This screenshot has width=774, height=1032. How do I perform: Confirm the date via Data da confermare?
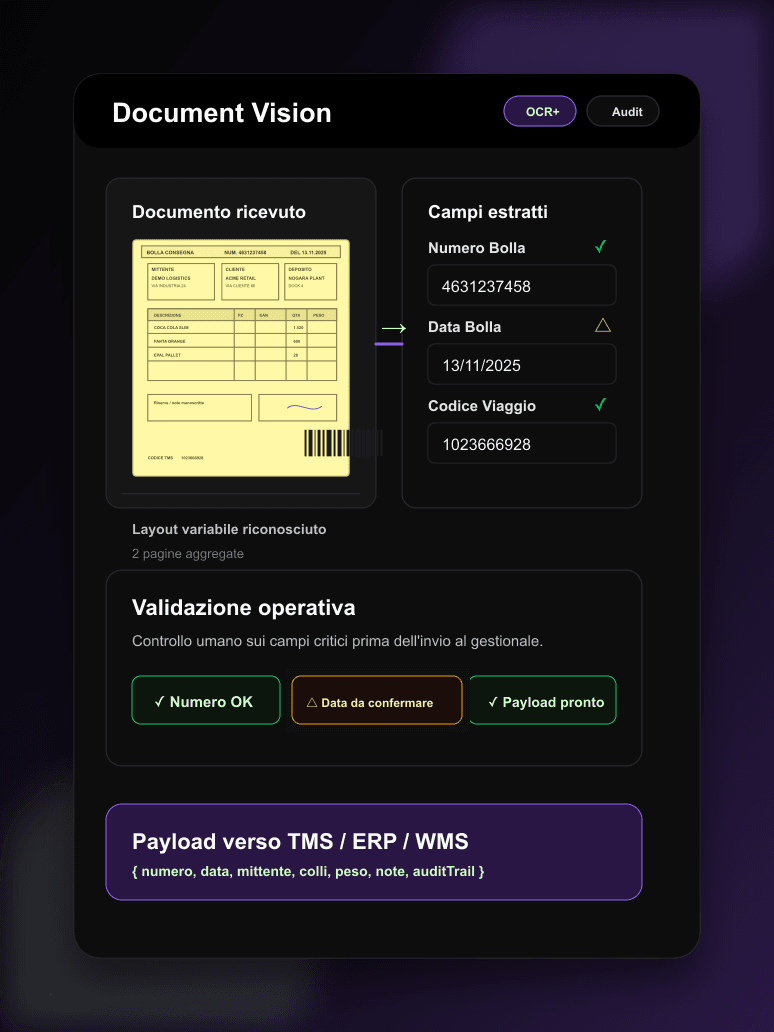[x=377, y=700]
